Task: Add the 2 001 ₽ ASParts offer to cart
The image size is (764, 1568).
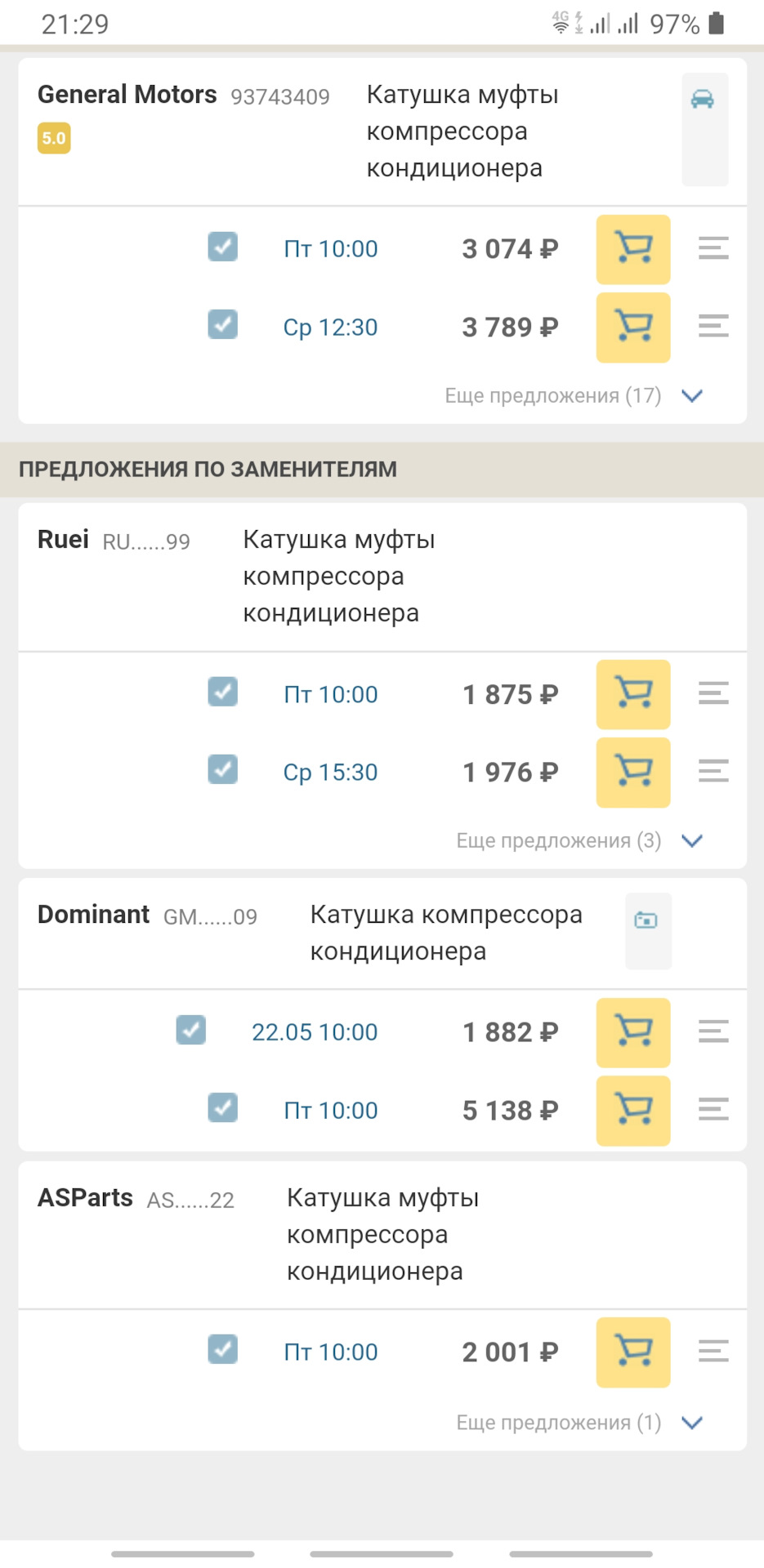Action: pos(632,1352)
